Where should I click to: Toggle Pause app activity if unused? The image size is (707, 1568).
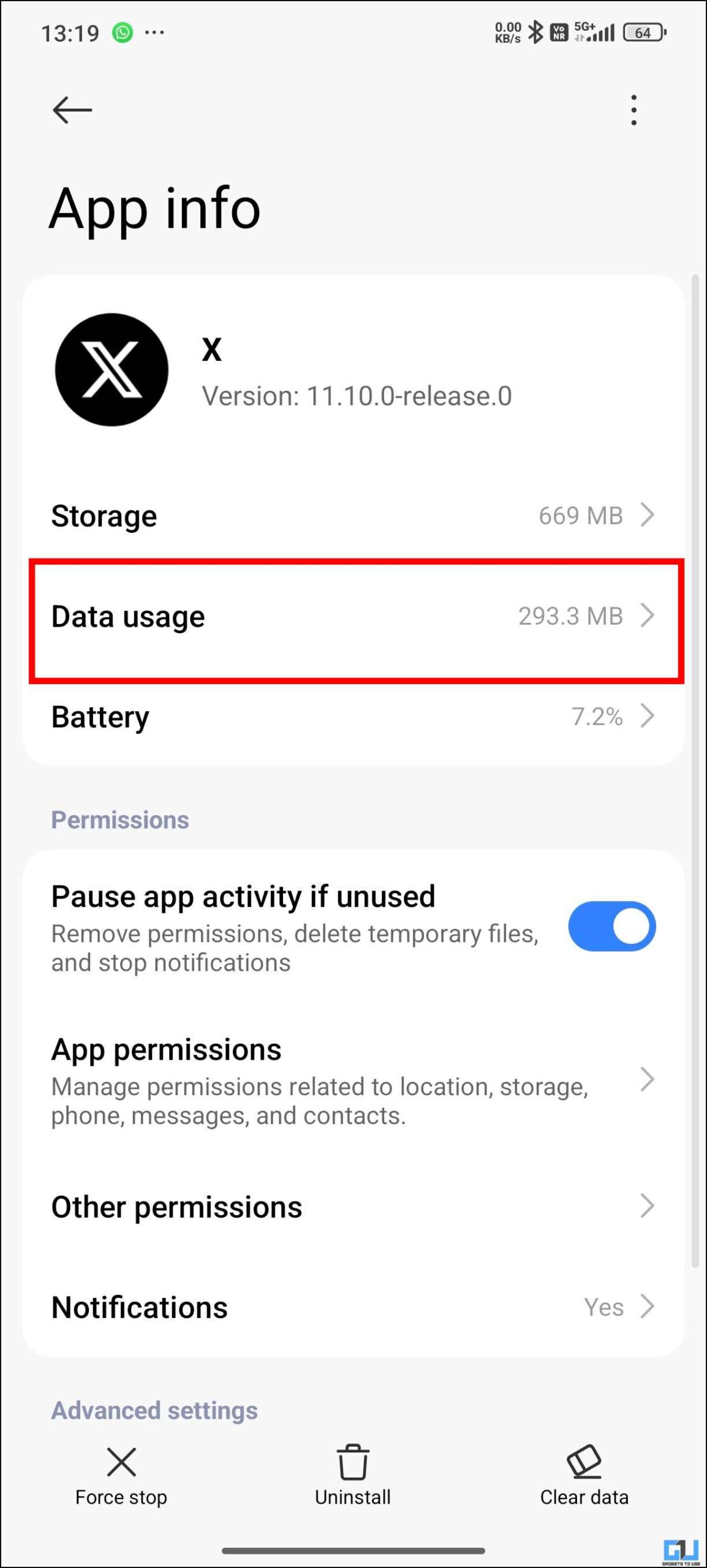[611, 926]
